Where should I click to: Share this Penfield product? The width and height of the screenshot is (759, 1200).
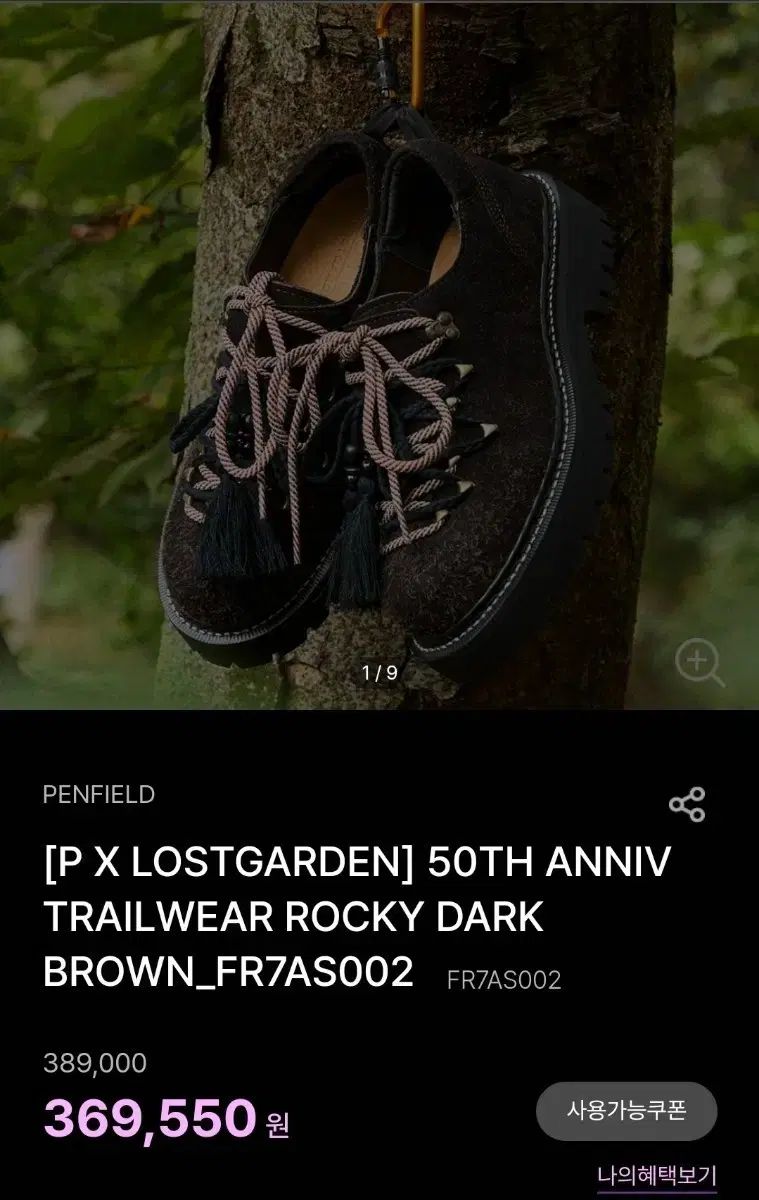[687, 804]
